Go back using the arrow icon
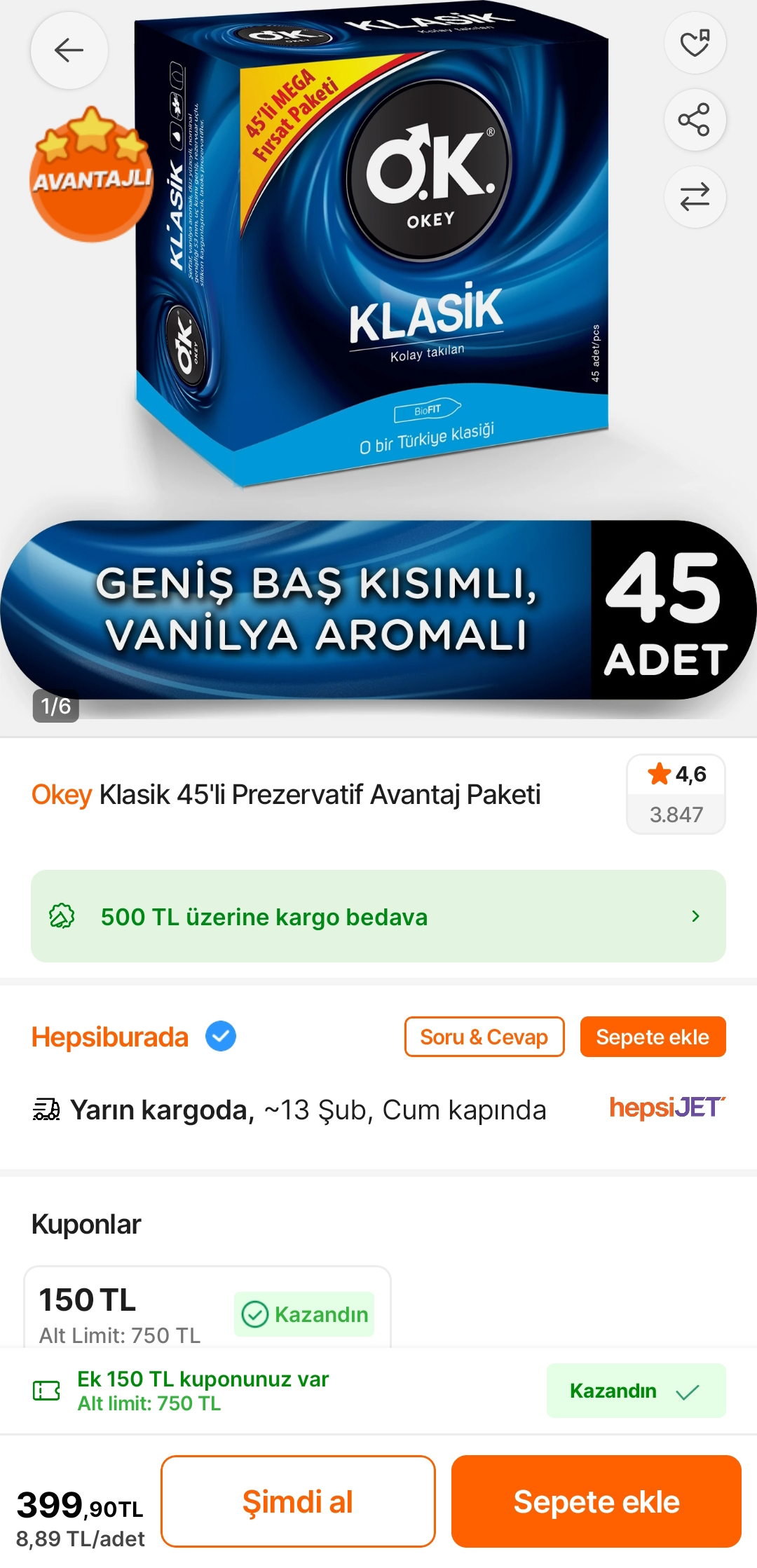 (x=69, y=50)
